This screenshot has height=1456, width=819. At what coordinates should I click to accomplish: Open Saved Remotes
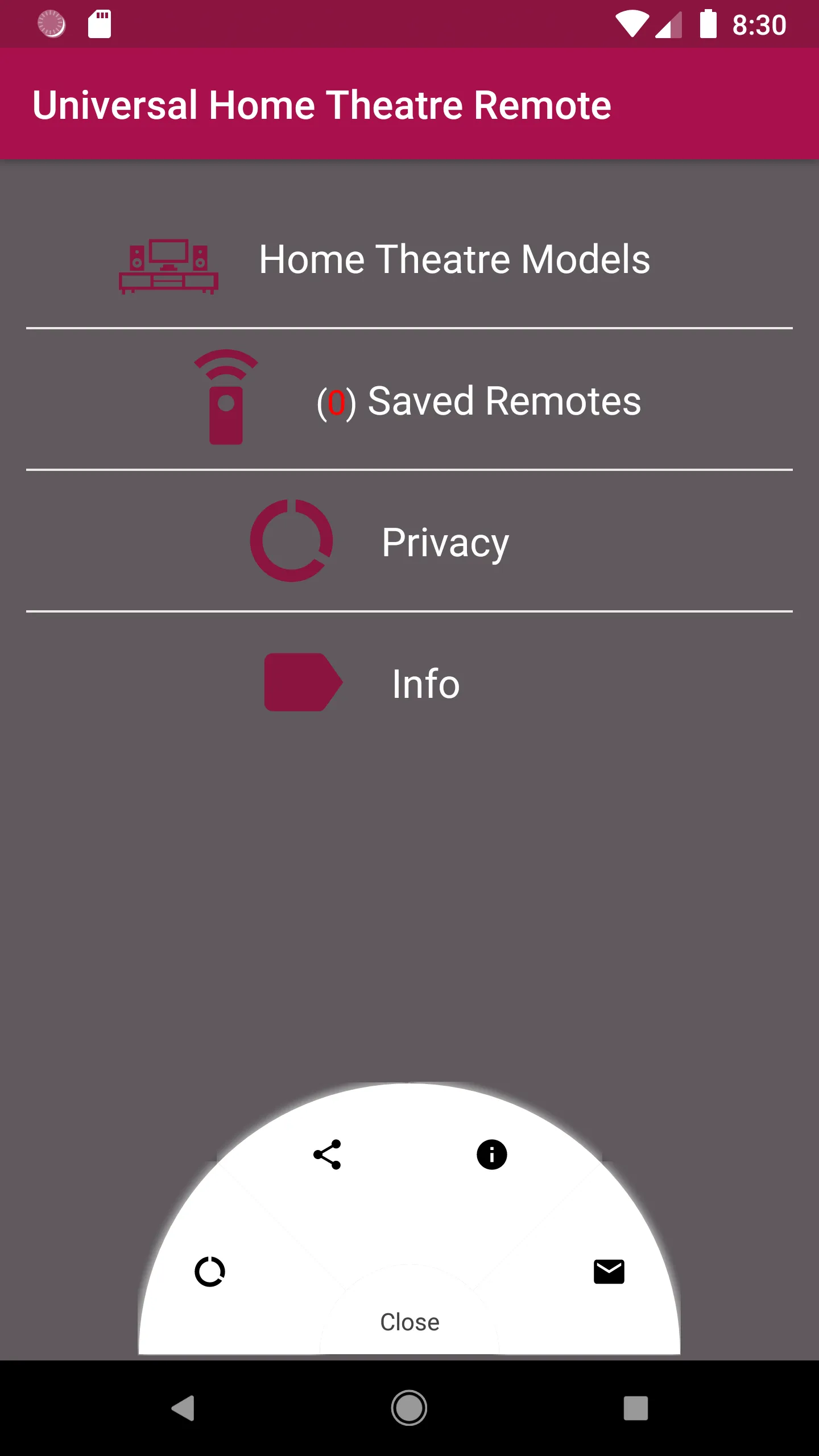pyautogui.click(x=409, y=400)
